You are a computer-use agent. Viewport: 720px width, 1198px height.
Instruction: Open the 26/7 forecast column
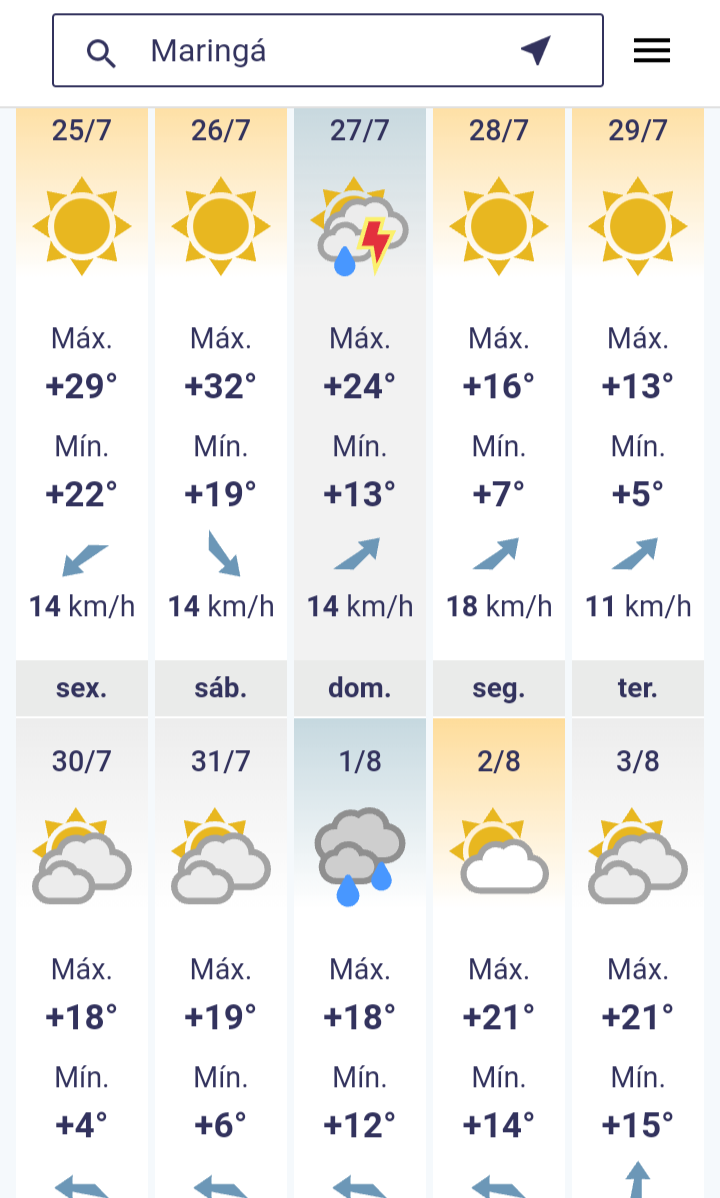coord(221,384)
